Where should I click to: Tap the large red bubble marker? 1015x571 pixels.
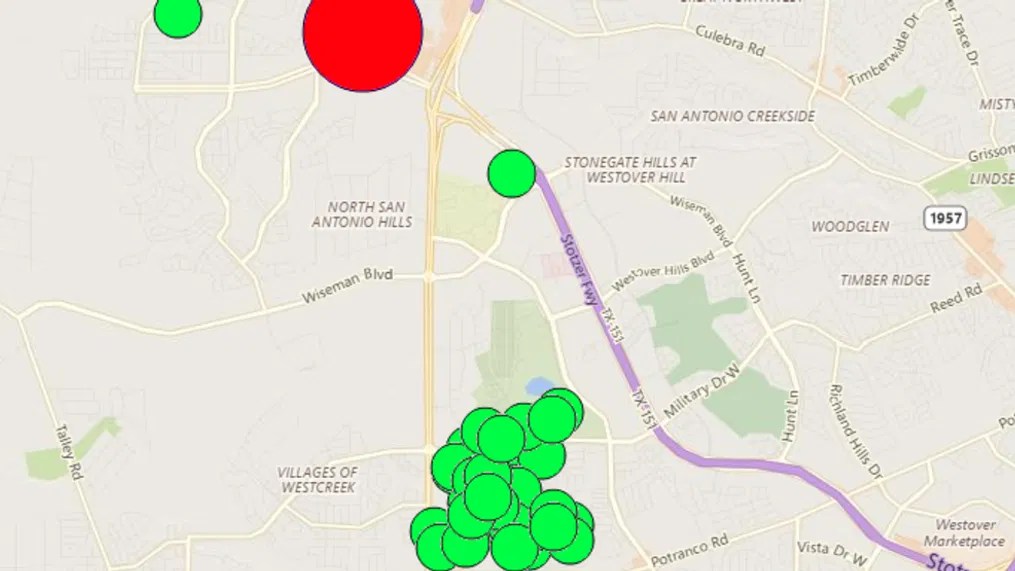click(363, 32)
